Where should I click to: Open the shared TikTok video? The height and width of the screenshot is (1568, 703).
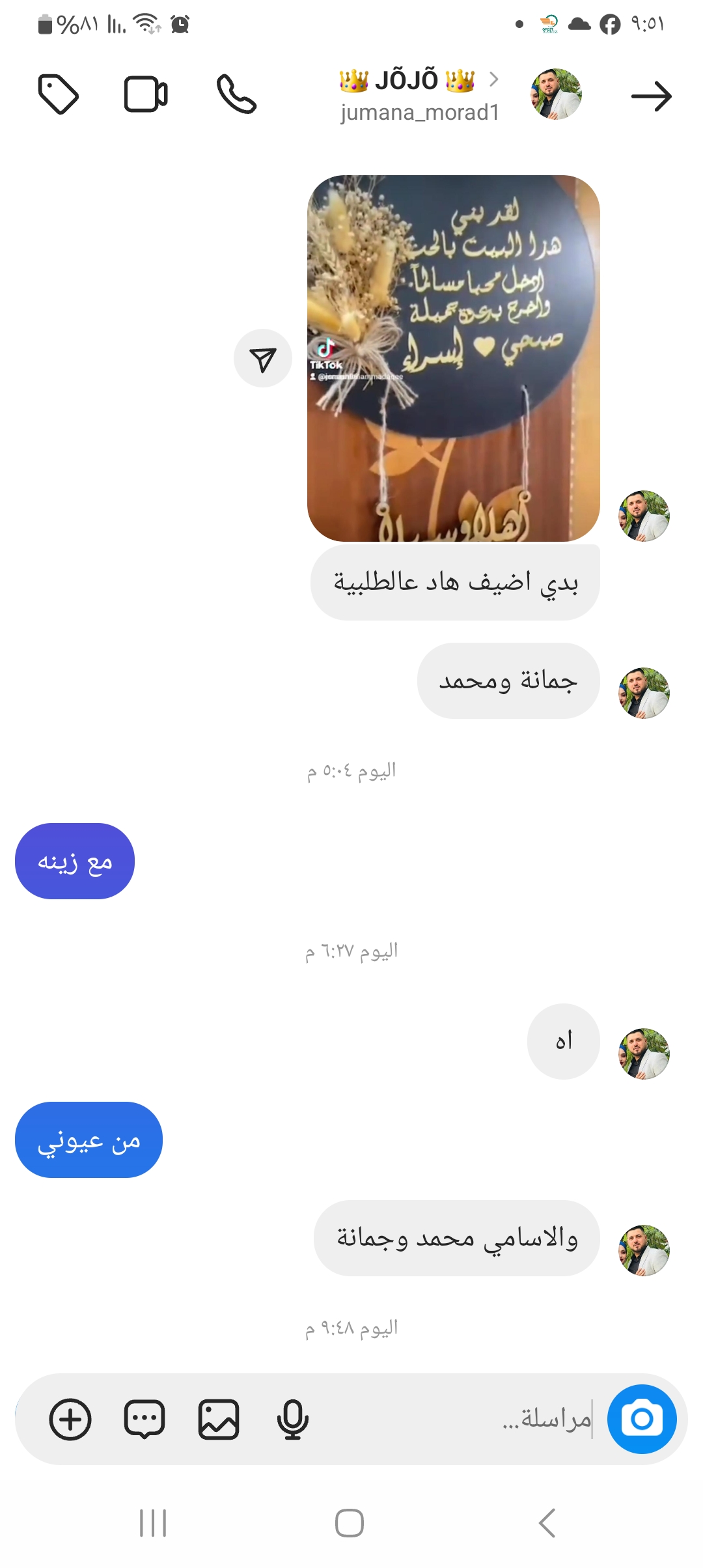453,358
